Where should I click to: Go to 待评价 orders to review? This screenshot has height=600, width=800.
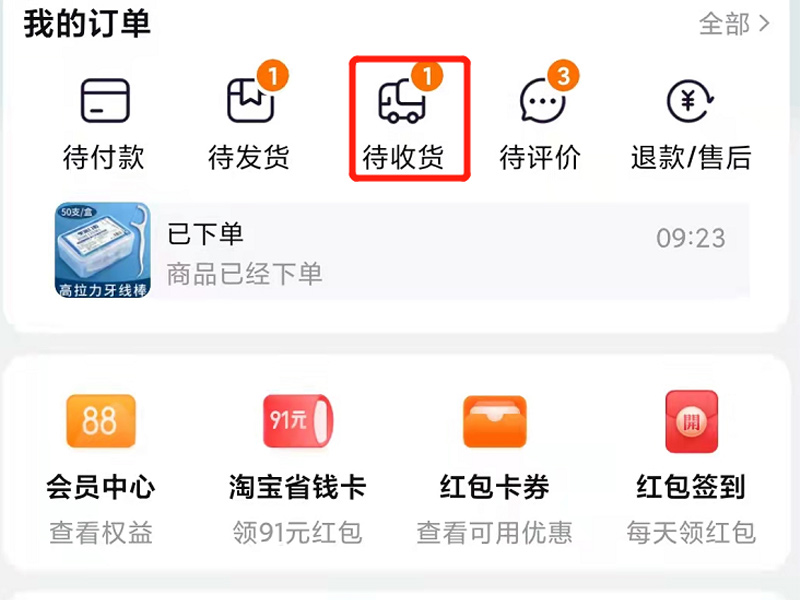[x=541, y=124]
